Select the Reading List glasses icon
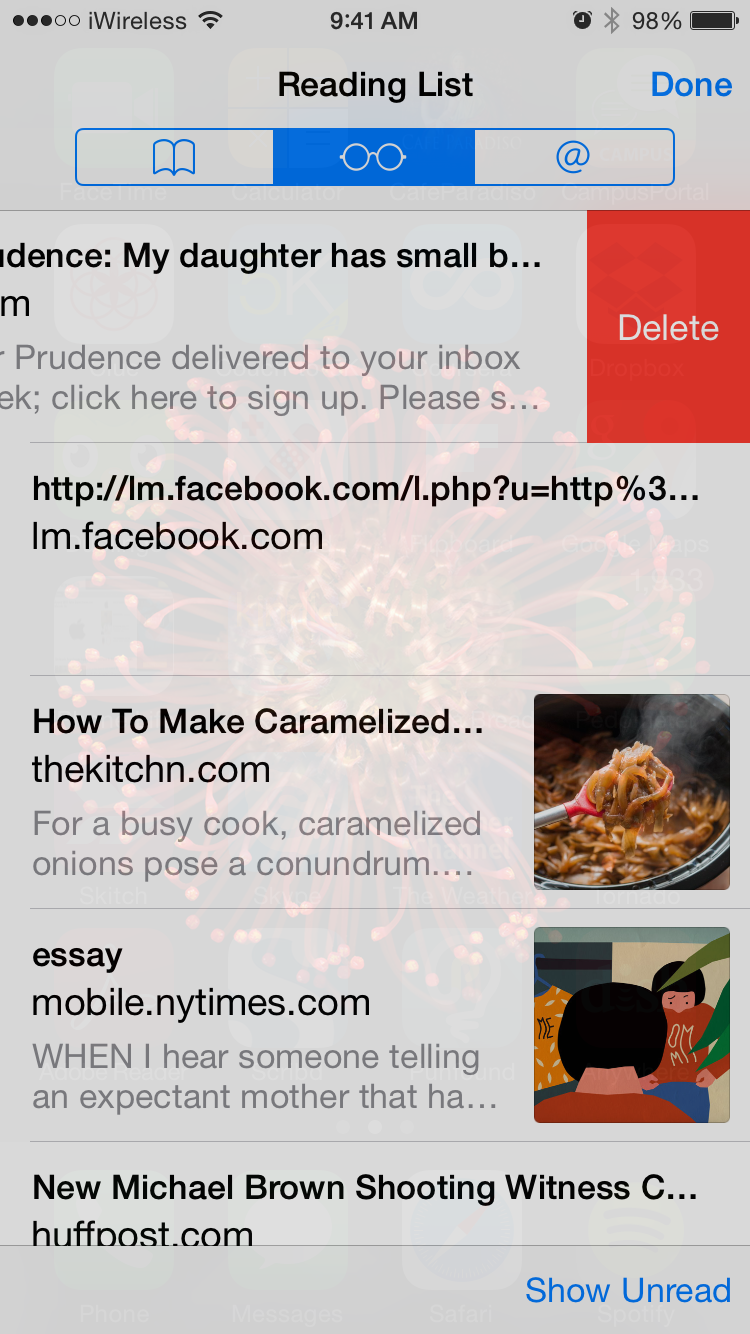This screenshot has width=750, height=1334. coord(374,156)
